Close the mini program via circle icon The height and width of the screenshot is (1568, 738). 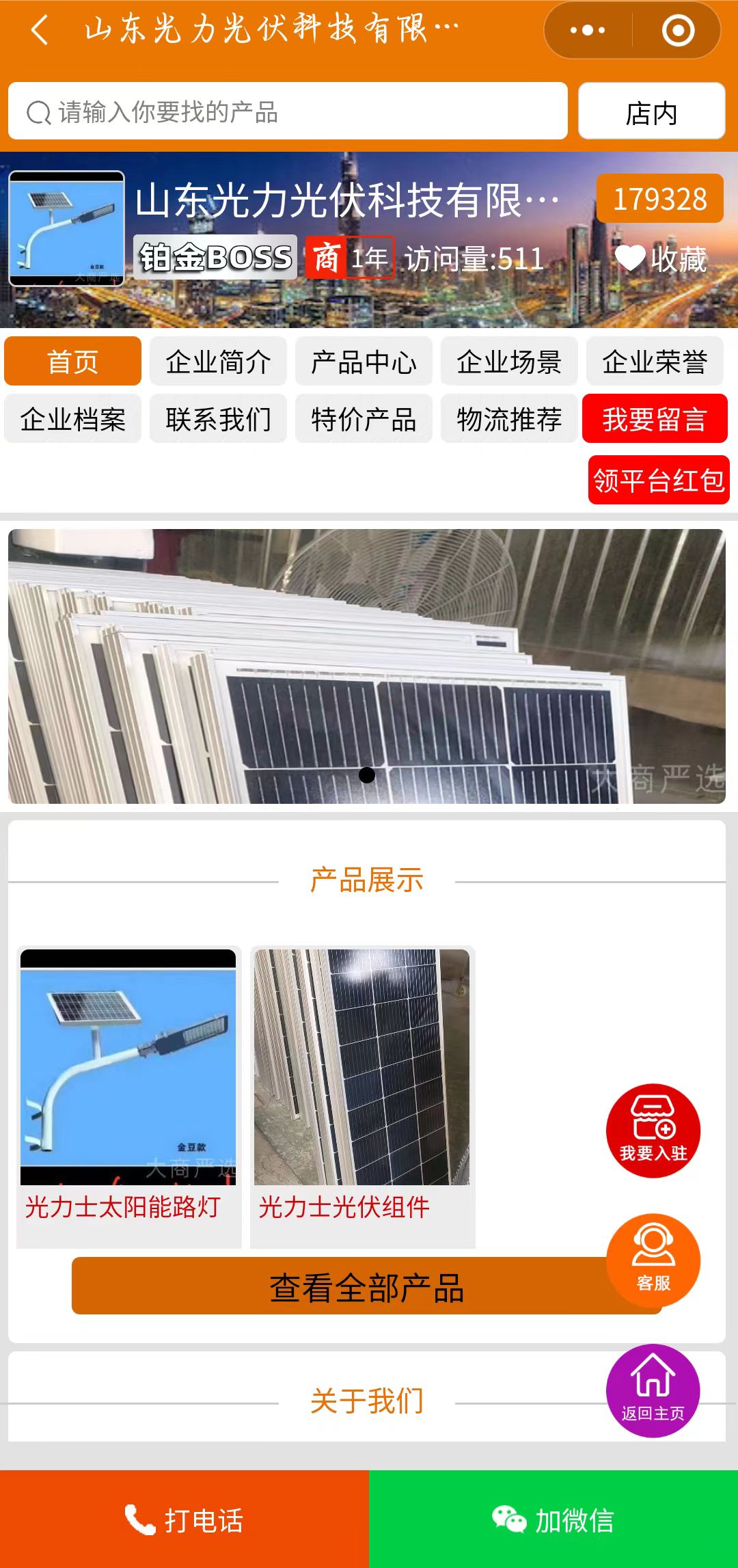[677, 30]
